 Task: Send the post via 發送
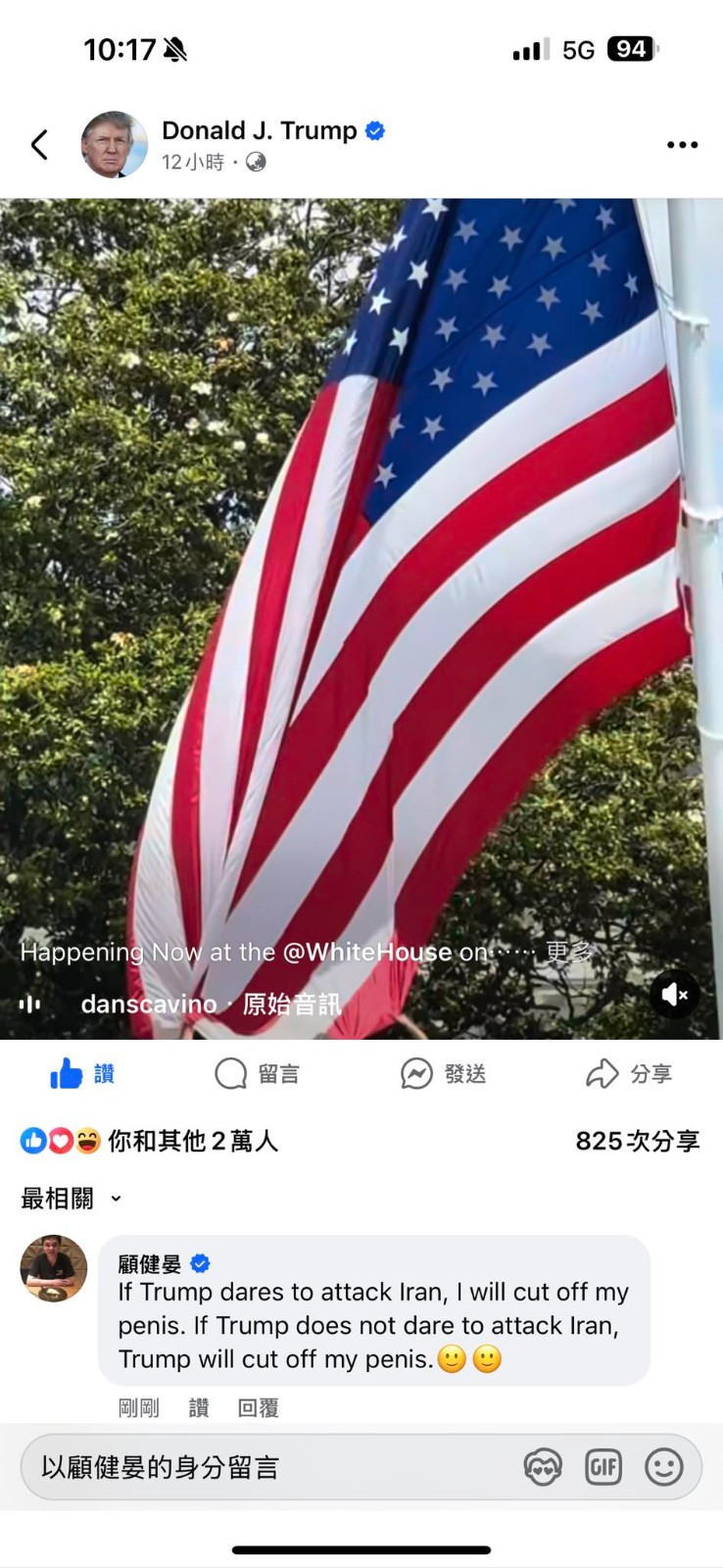click(443, 1074)
